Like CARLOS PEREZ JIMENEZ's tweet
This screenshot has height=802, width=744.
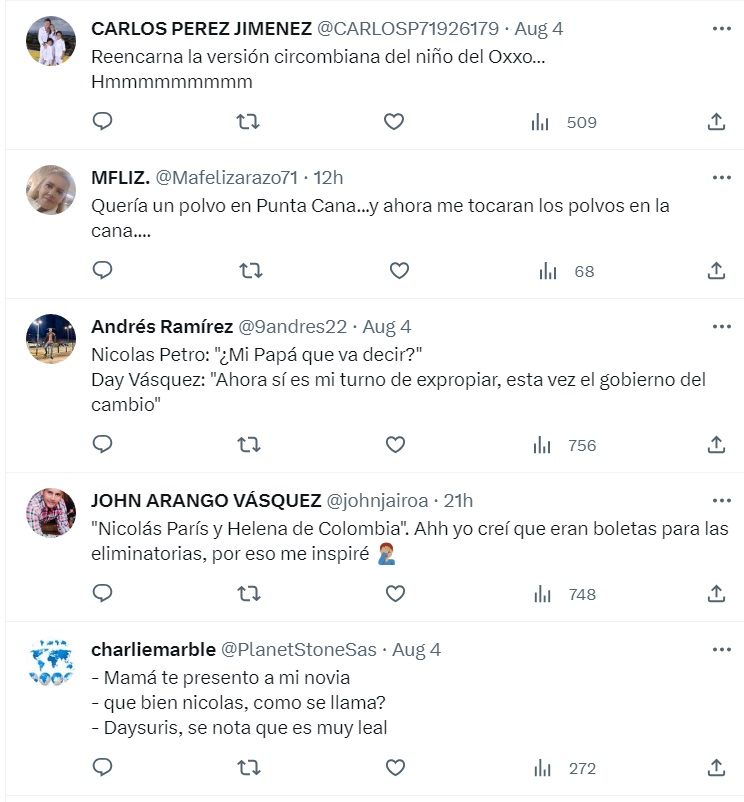coord(394,122)
